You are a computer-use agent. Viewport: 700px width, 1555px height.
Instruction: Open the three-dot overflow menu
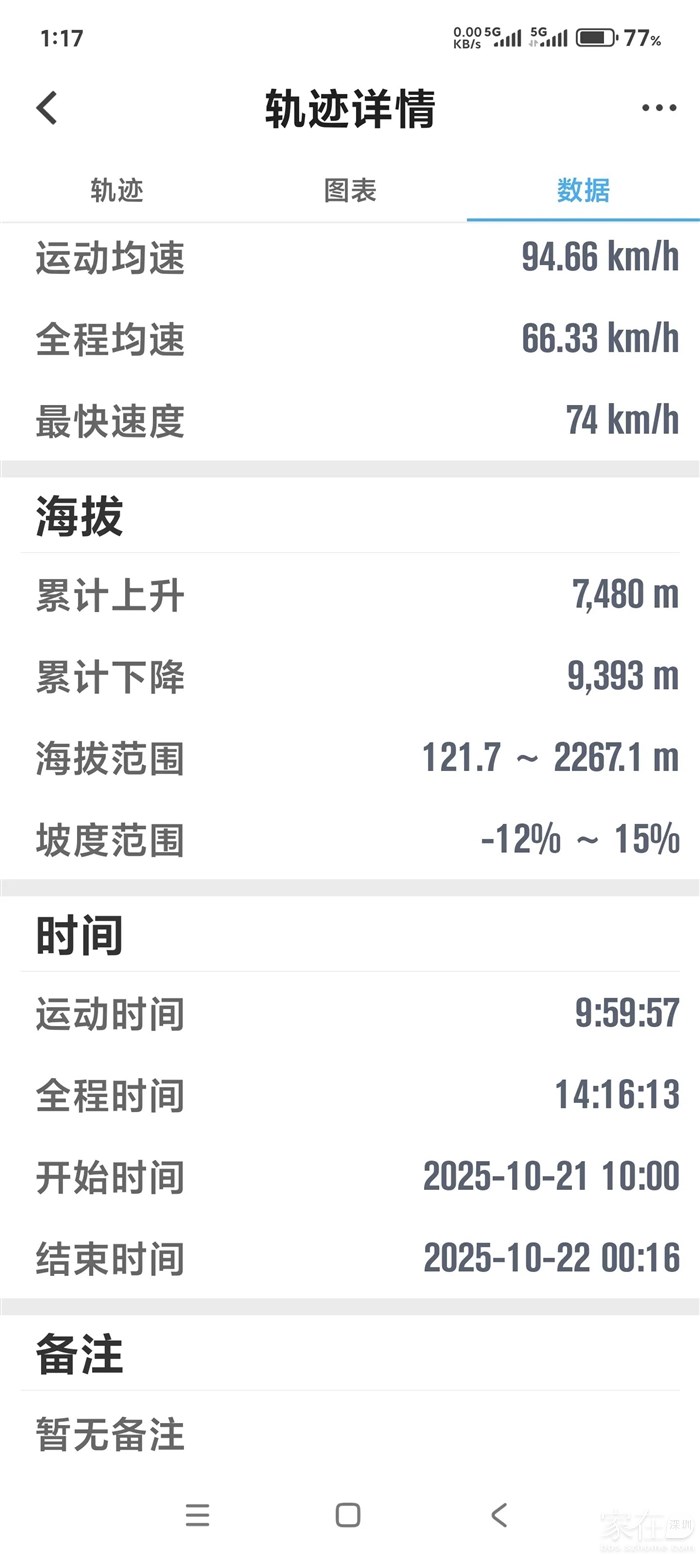click(x=658, y=108)
